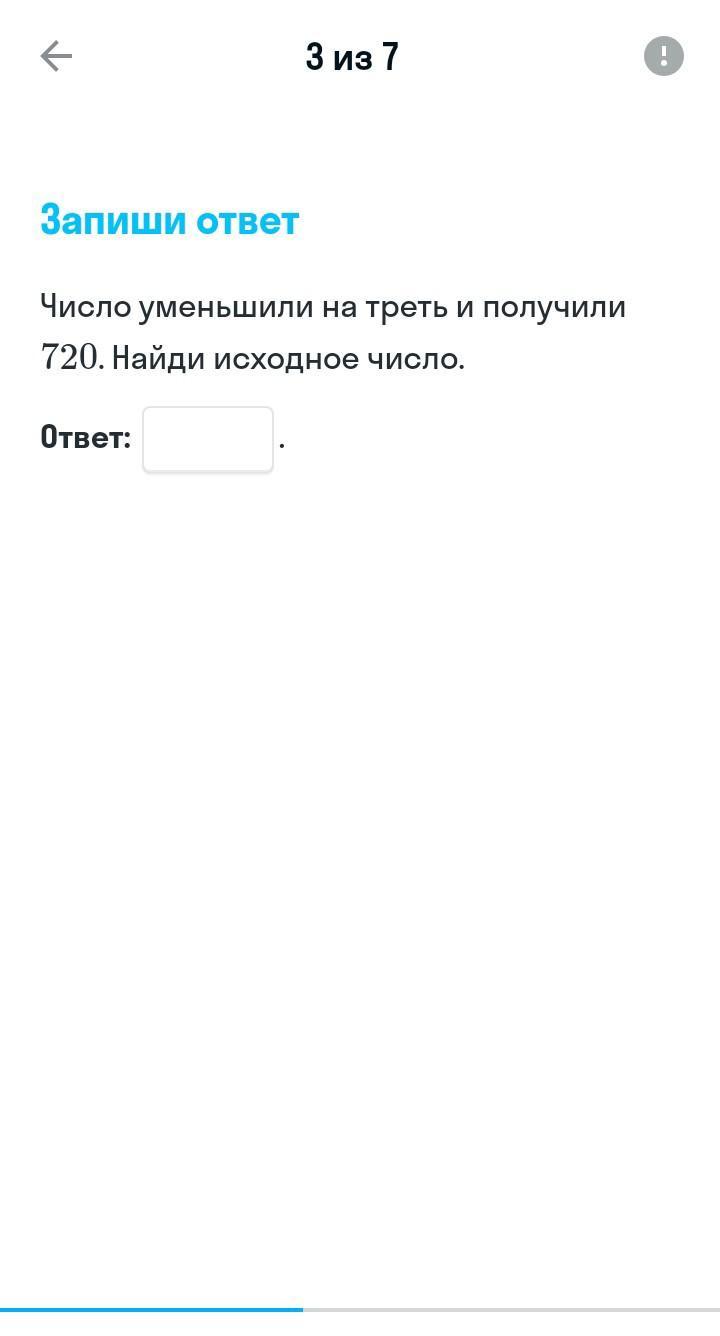
Task: Go back with the arrow icon
Action: tap(56, 56)
